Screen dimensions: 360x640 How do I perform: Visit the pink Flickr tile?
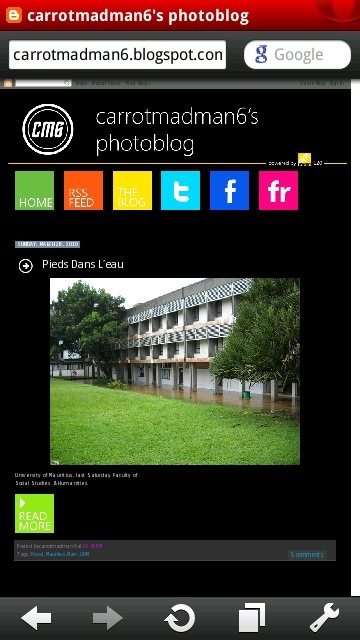(278, 190)
